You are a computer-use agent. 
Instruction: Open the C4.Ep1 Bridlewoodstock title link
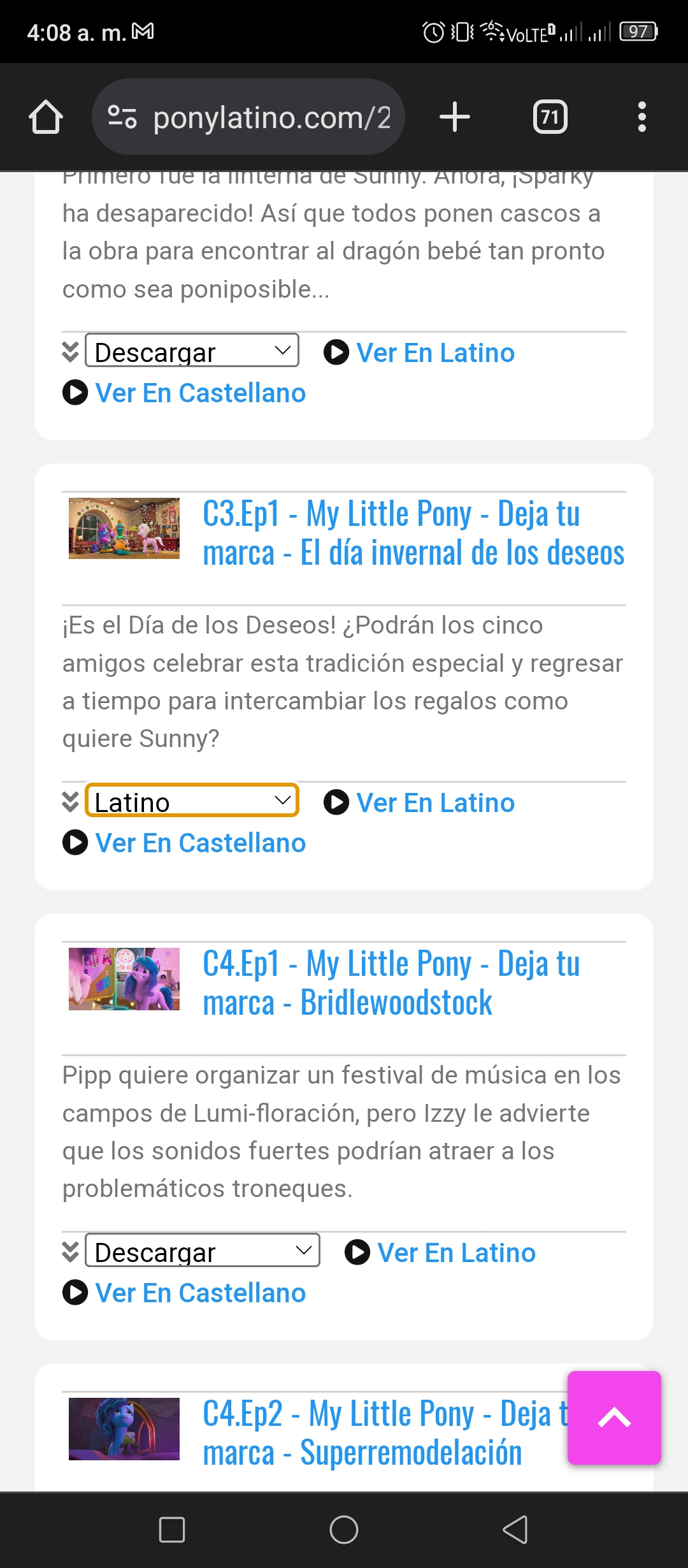(391, 983)
